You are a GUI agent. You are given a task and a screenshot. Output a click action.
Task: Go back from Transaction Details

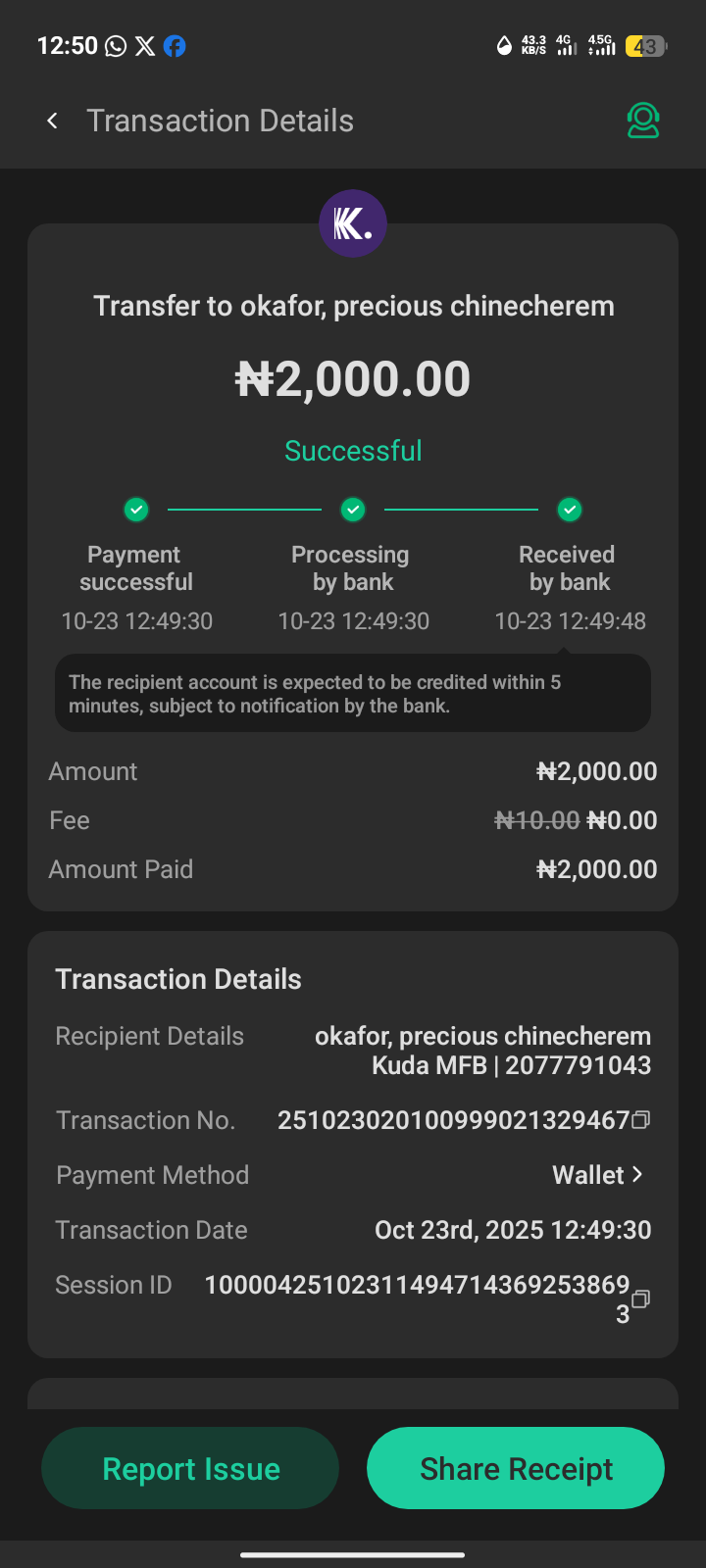53,121
